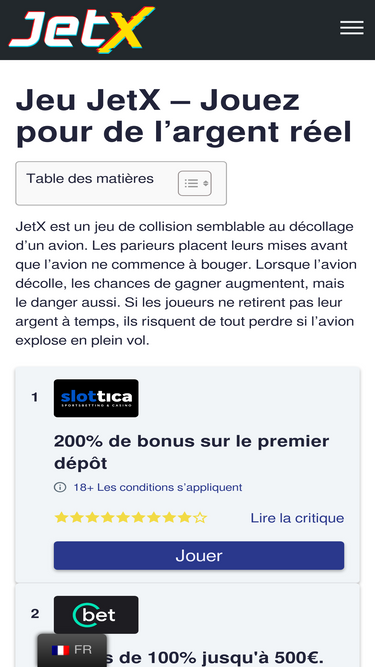
Task: Open the FR language selector
Action: click(x=72, y=650)
